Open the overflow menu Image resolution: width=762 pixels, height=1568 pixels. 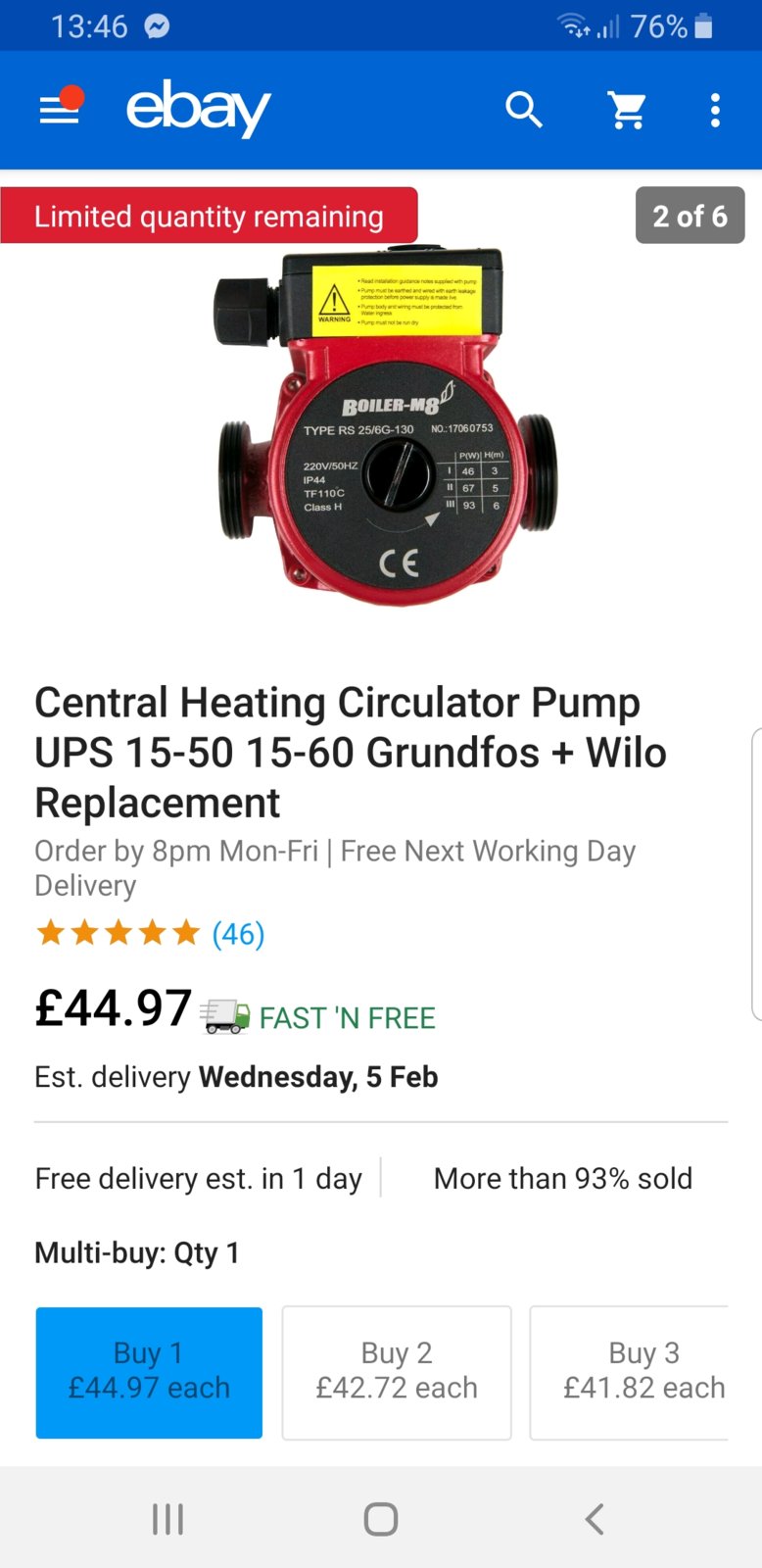click(x=715, y=111)
